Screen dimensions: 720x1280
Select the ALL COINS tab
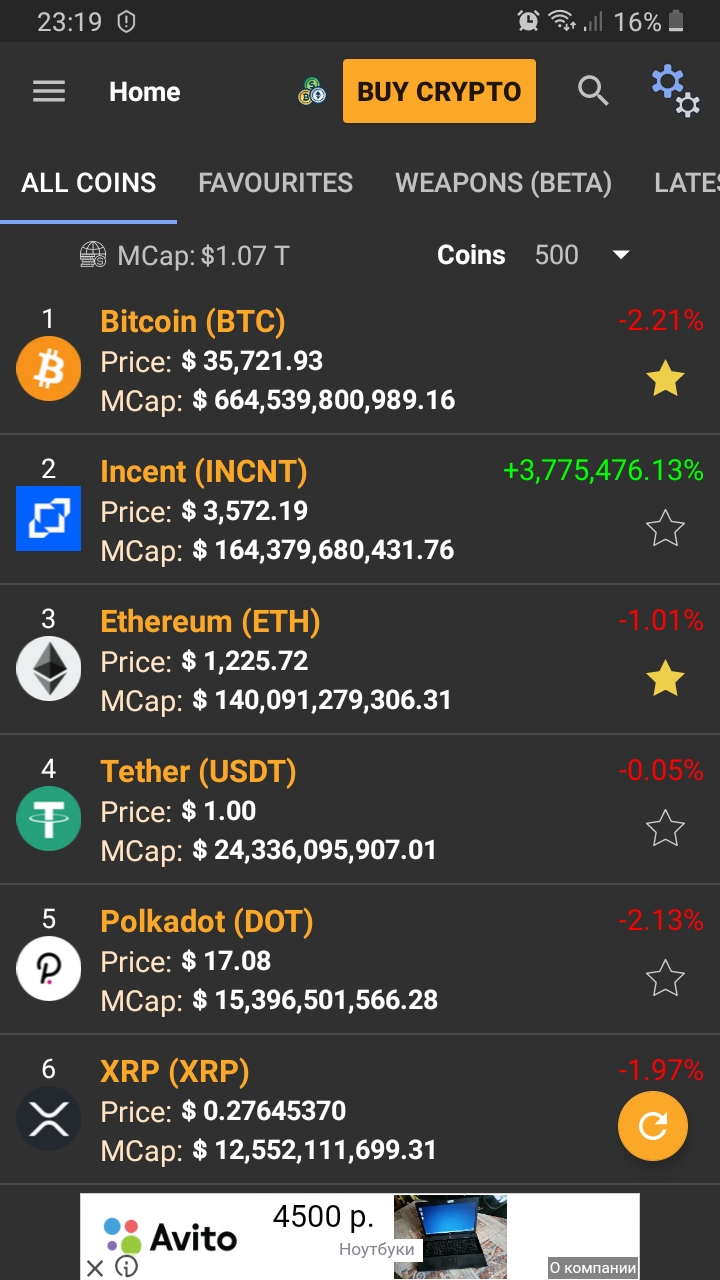pos(89,183)
